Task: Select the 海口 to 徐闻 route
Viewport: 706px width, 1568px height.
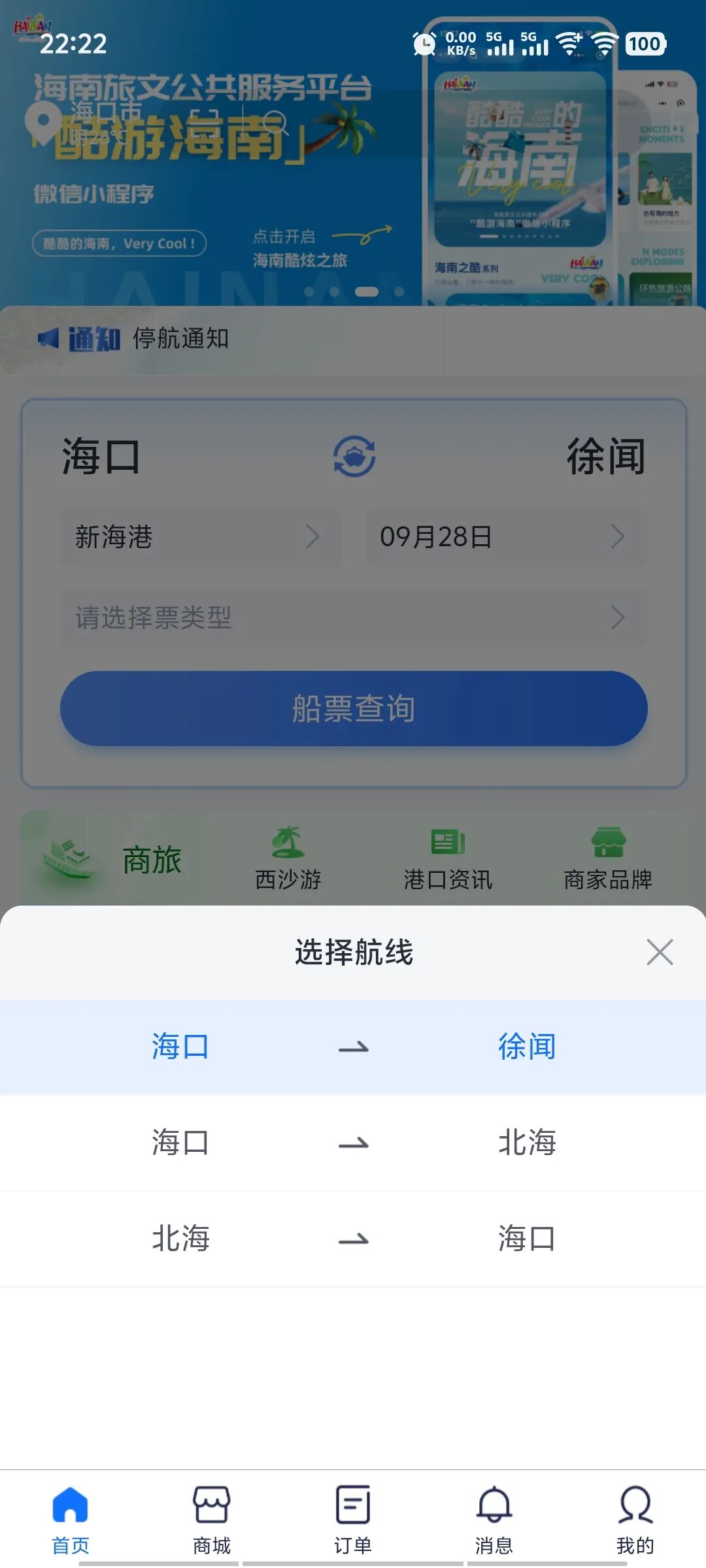Action: (353, 1047)
